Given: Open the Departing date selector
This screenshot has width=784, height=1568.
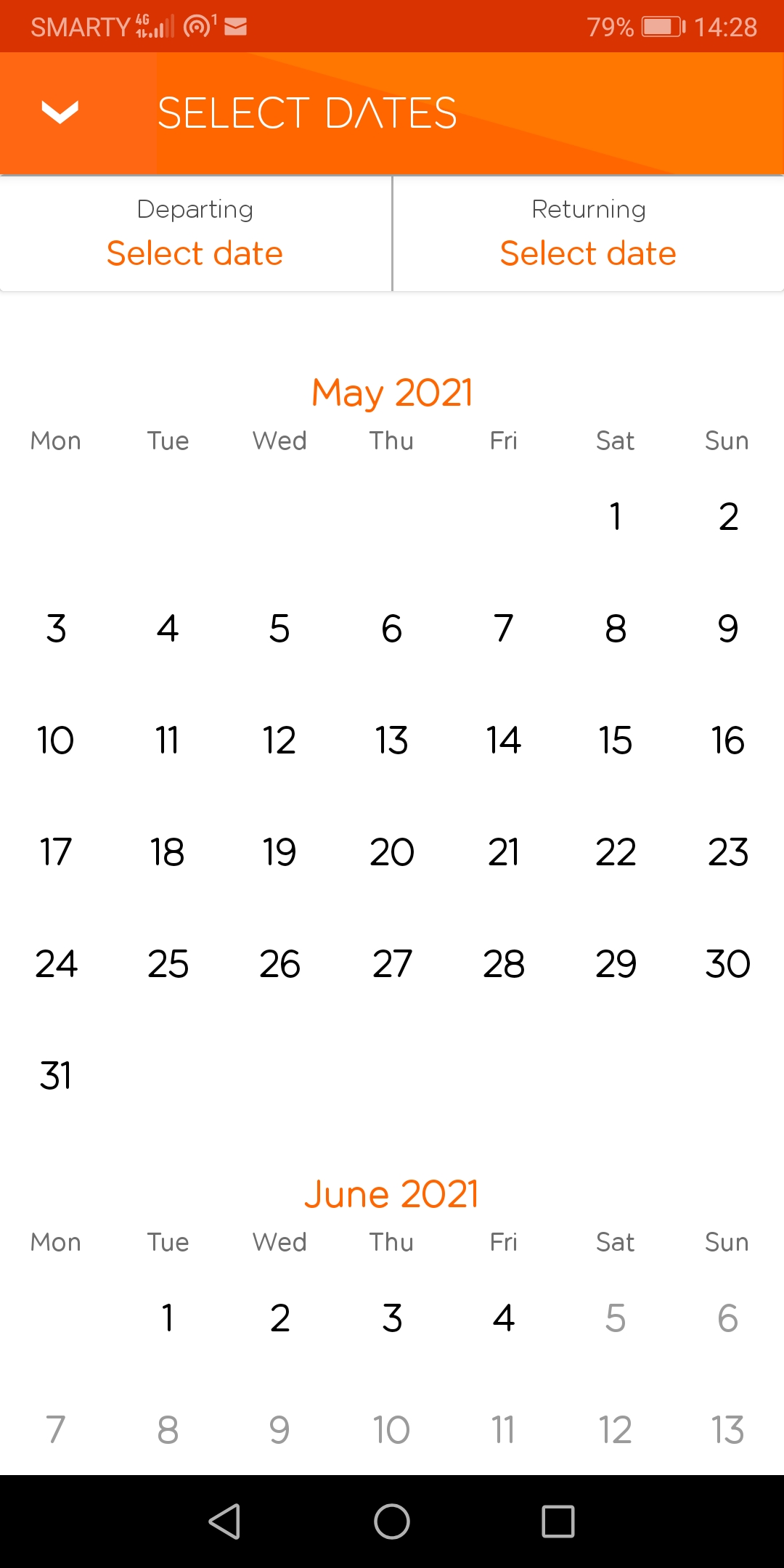Looking at the screenshot, I should [x=195, y=234].
